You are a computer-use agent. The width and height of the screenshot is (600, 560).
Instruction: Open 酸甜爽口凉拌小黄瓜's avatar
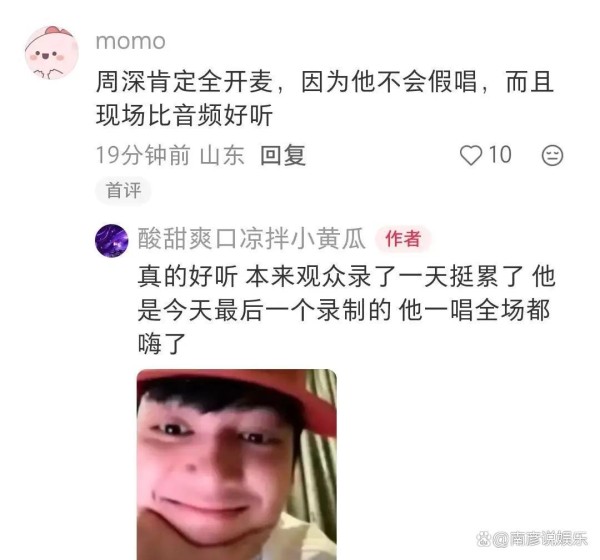click(111, 240)
